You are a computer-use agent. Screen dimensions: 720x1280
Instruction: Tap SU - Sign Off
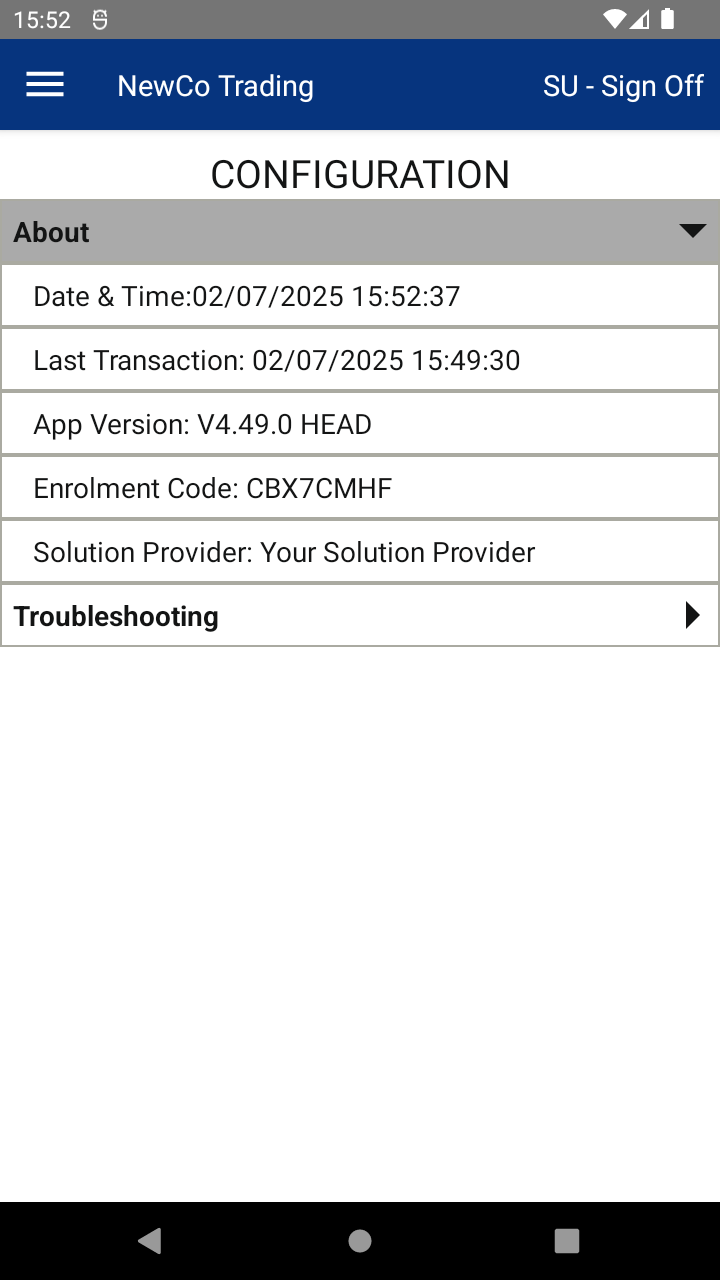(623, 86)
